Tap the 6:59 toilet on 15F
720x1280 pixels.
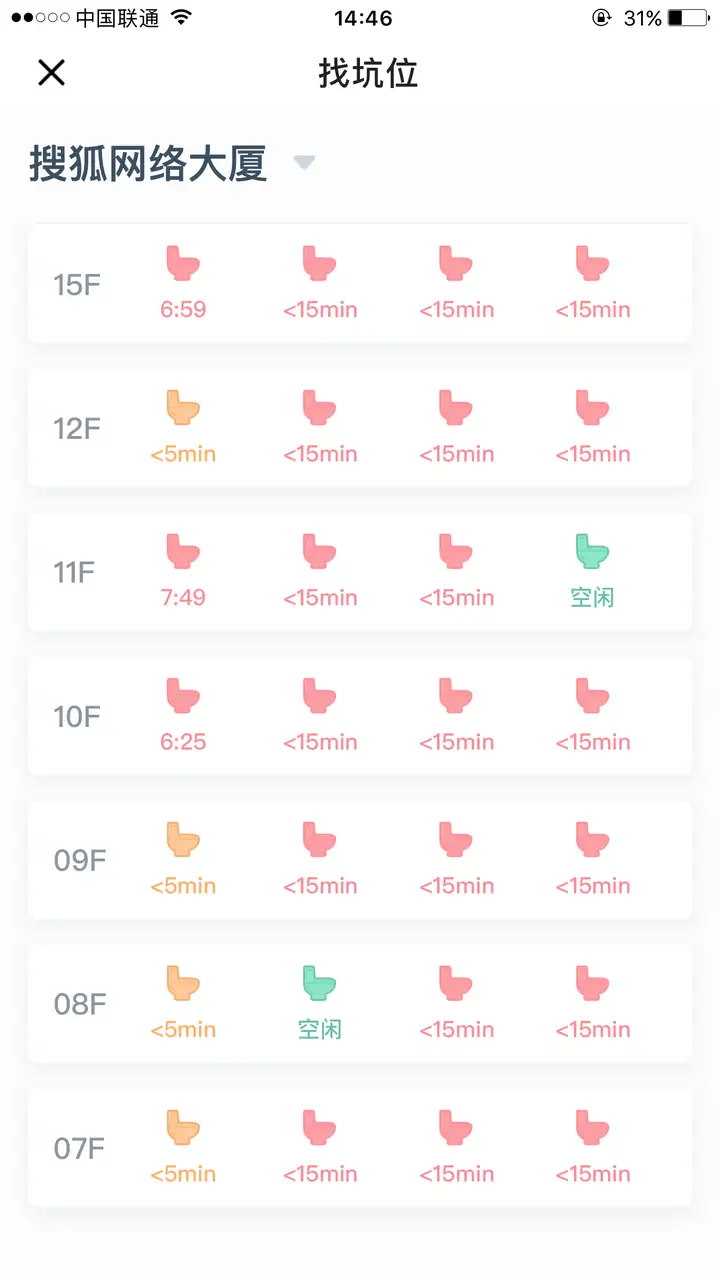pos(183,283)
